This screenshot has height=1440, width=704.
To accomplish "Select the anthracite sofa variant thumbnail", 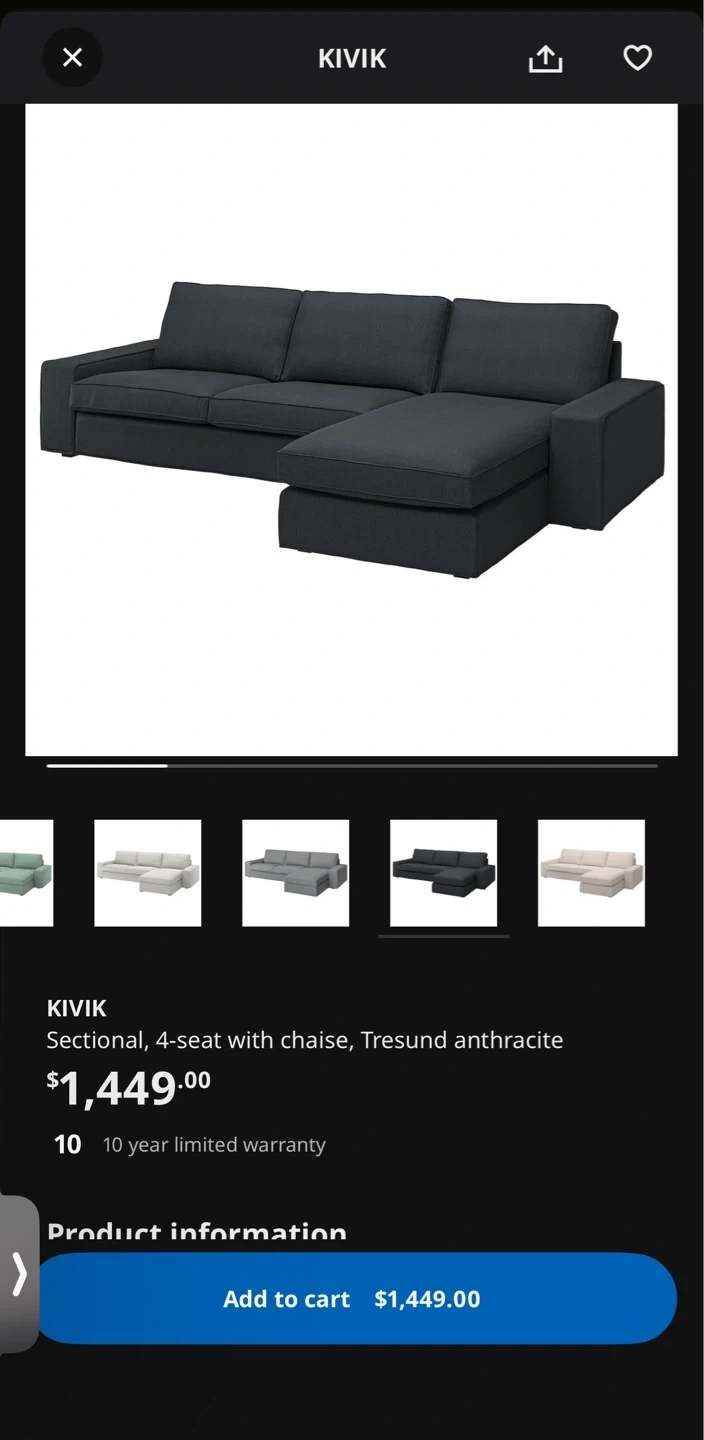I will [443, 873].
